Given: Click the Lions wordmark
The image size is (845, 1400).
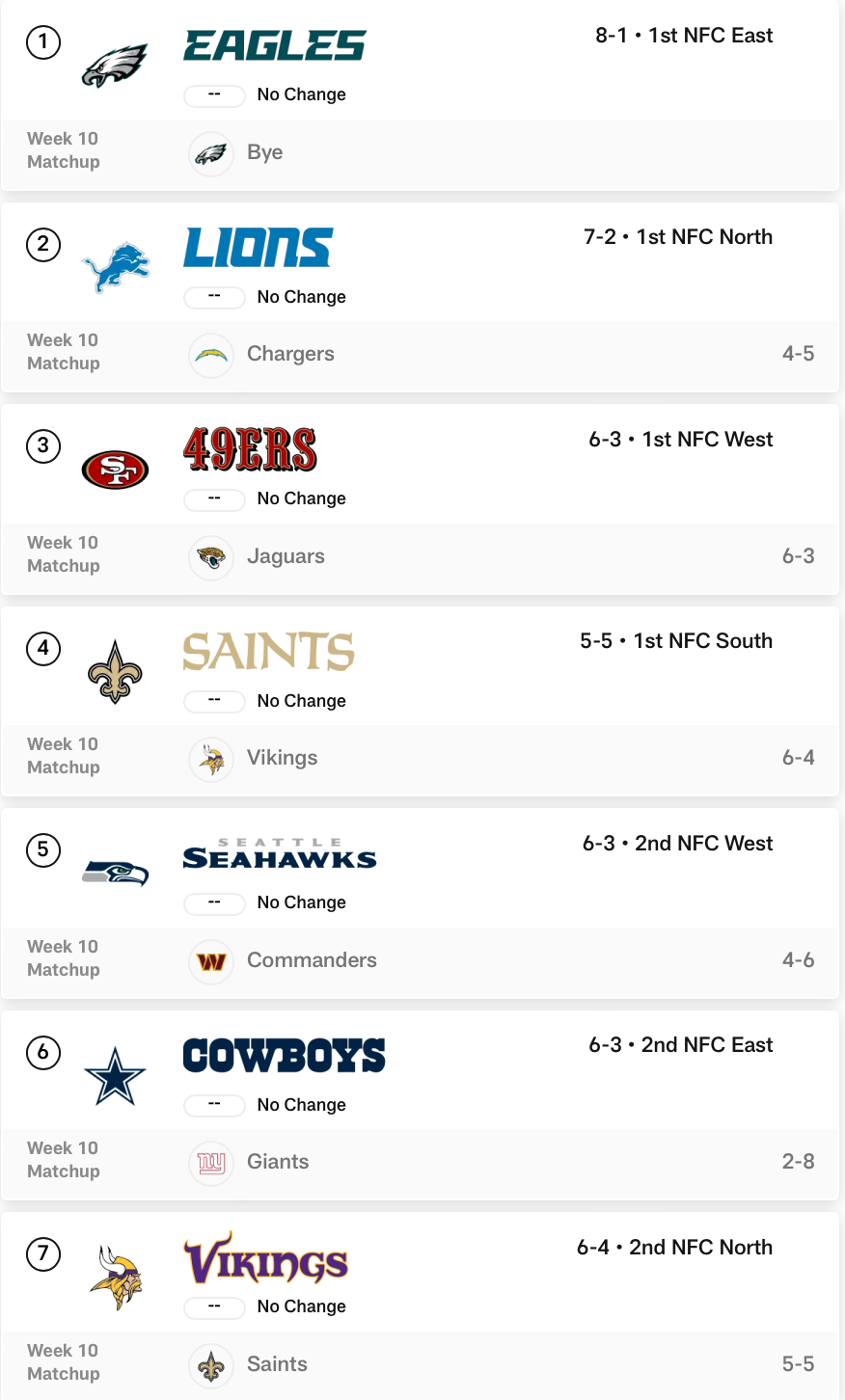Looking at the screenshot, I should pyautogui.click(x=258, y=248).
